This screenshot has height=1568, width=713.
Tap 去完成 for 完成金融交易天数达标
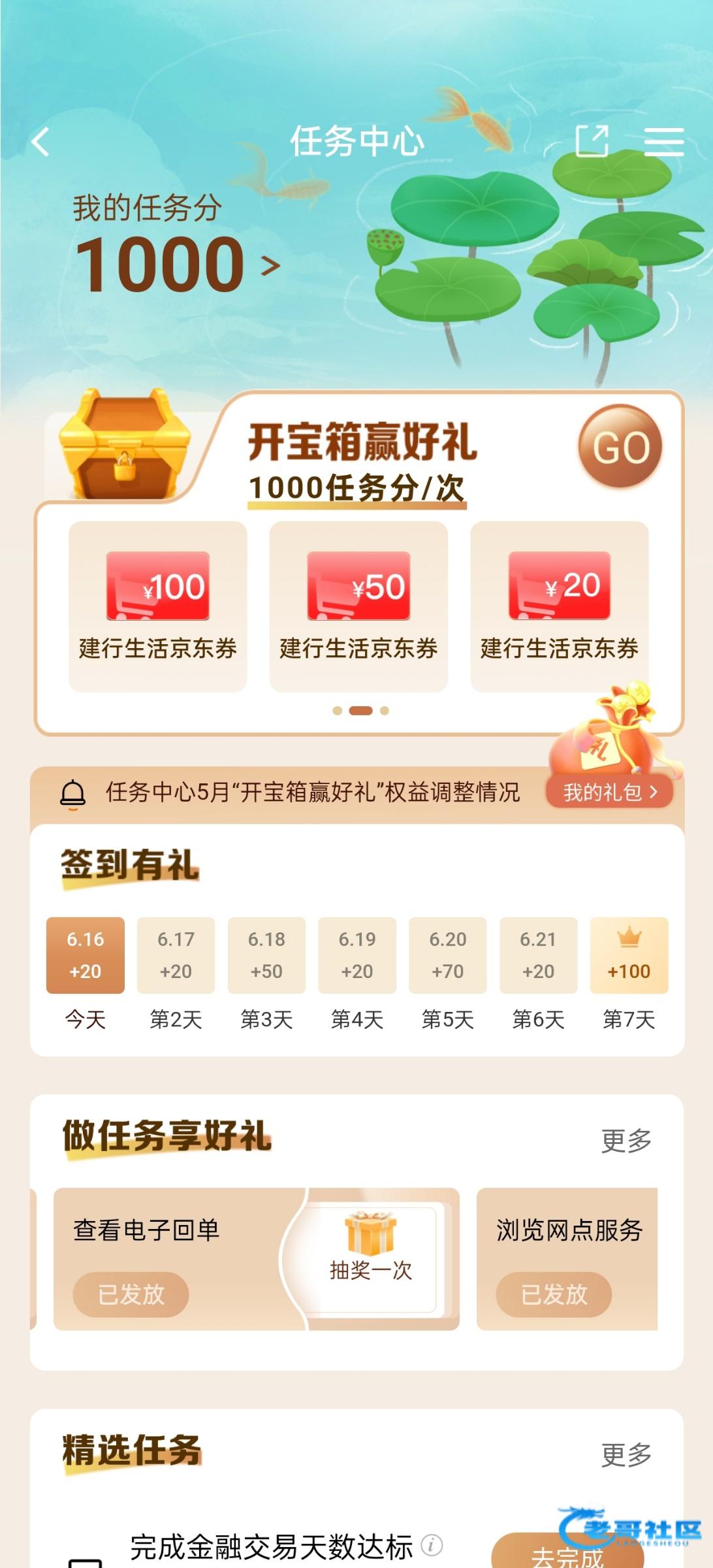pos(567,1552)
